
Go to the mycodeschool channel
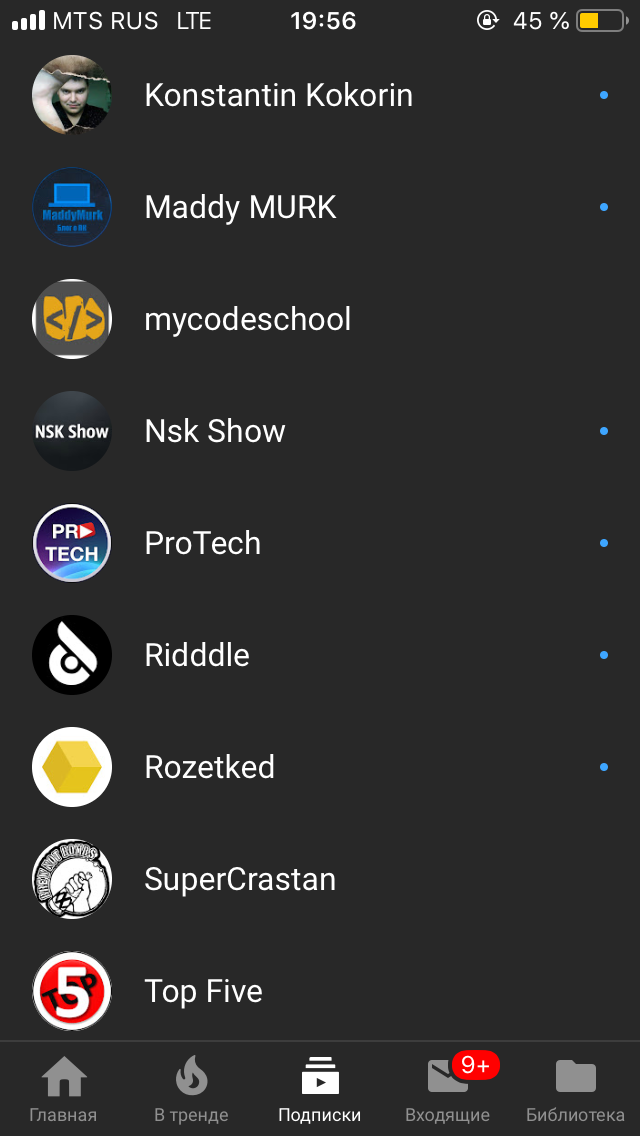tap(247, 320)
